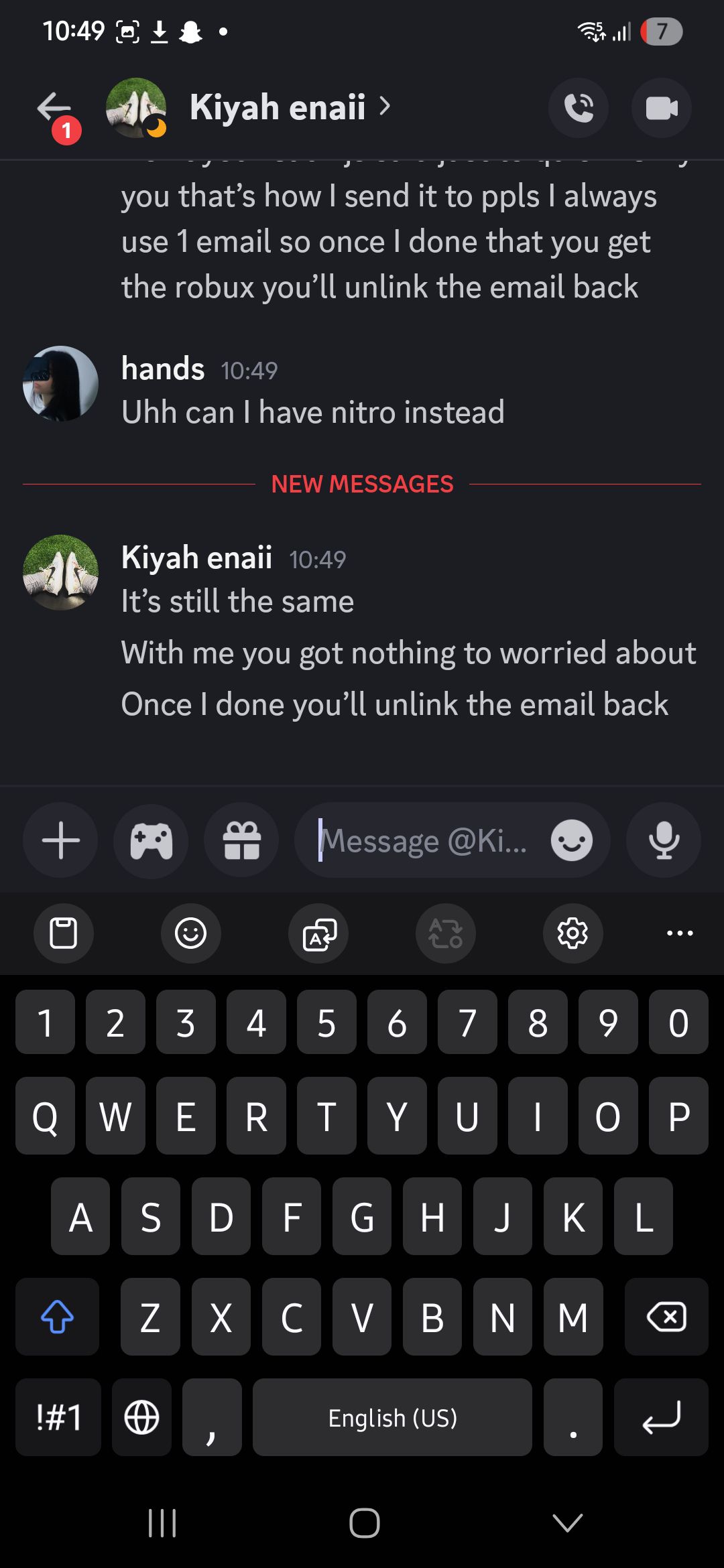
Task: Tap the keyboard backspace key
Action: pos(666,1317)
